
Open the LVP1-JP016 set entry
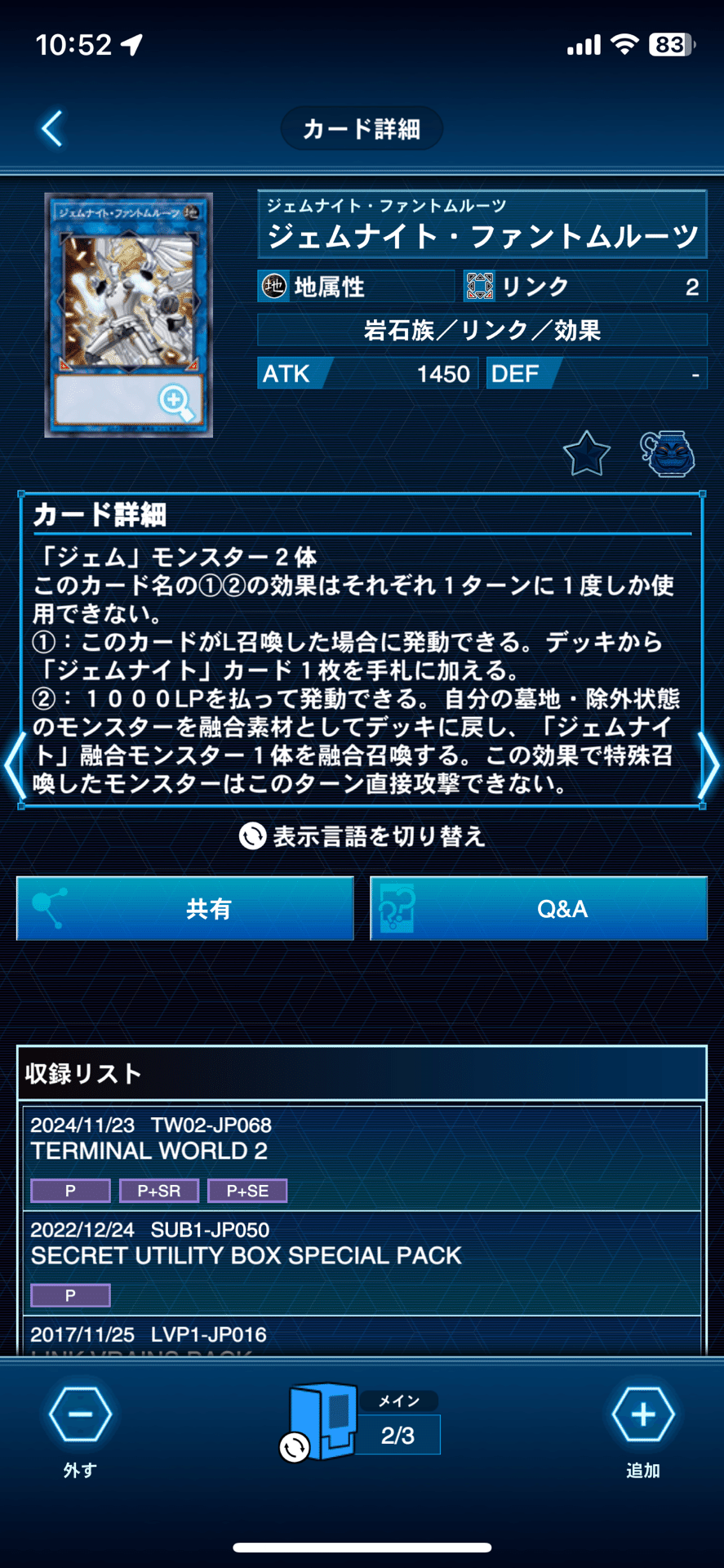coord(362,1336)
